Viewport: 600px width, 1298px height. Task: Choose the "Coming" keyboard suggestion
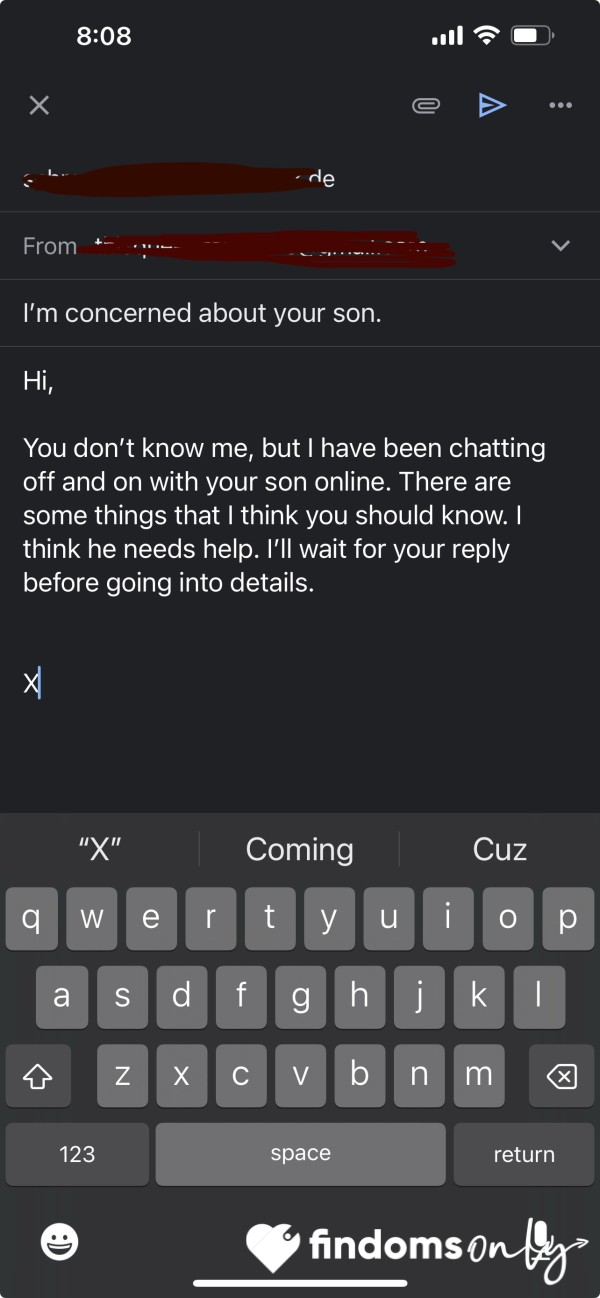(299, 849)
